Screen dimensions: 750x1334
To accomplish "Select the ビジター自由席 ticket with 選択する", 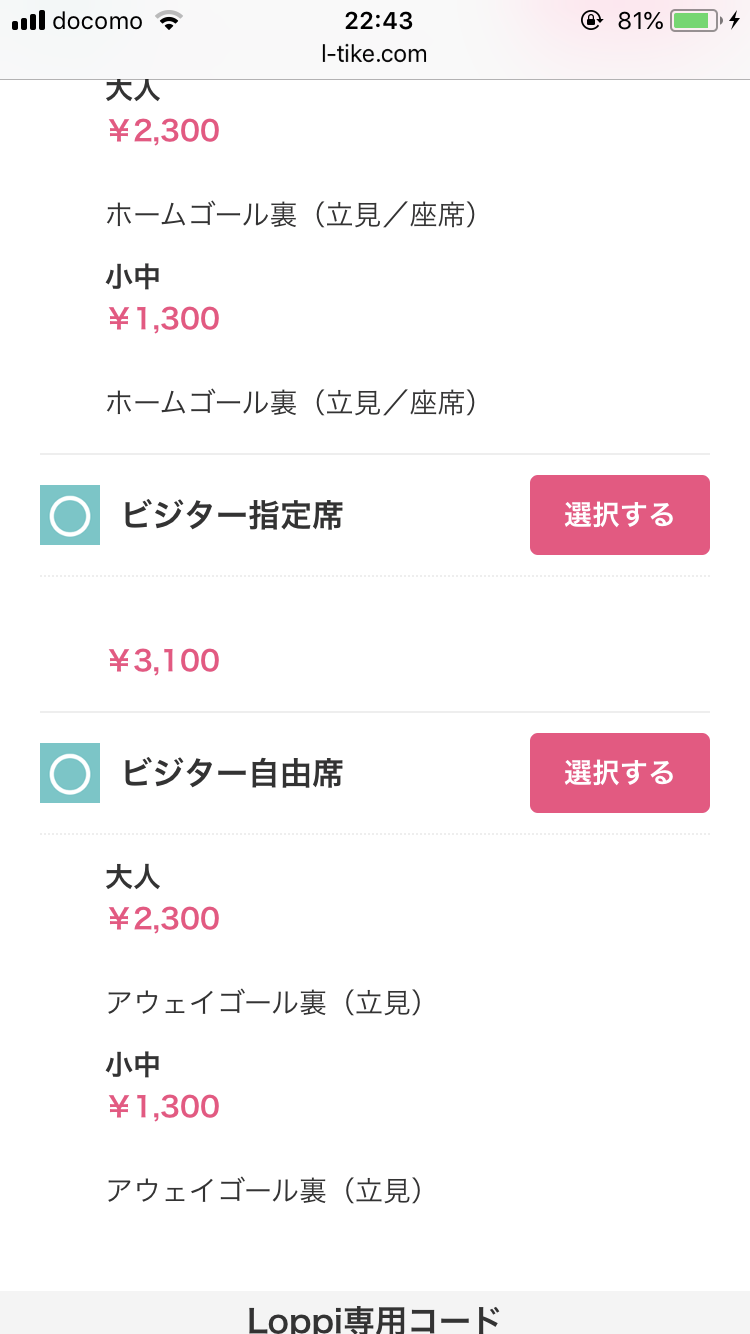I will 620,773.
